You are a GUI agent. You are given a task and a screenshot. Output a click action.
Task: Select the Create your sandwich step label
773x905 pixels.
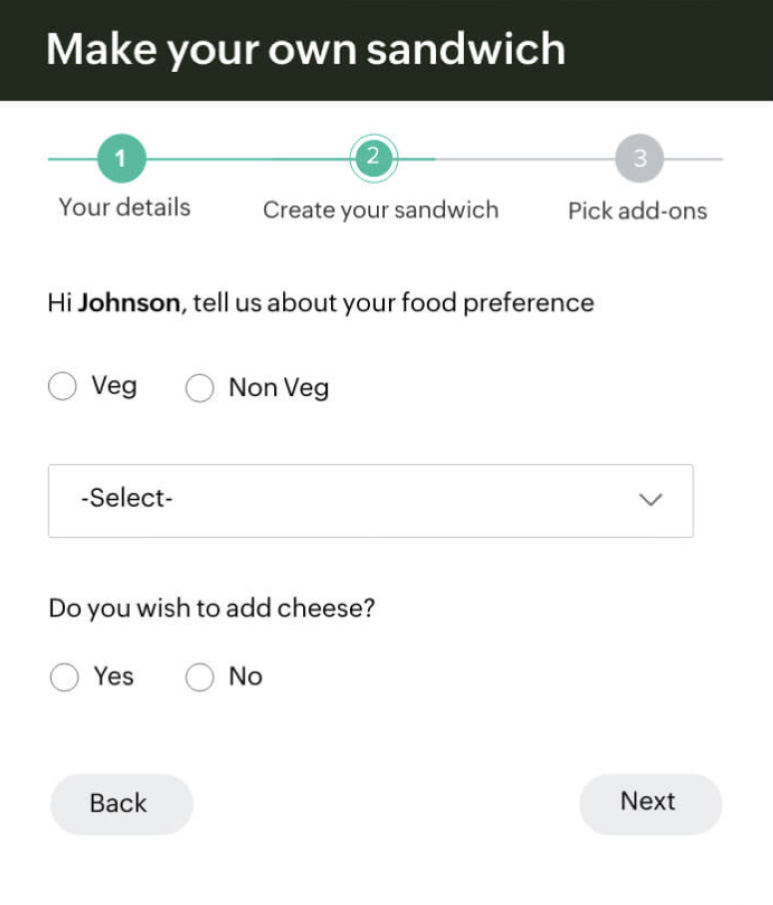tap(381, 210)
